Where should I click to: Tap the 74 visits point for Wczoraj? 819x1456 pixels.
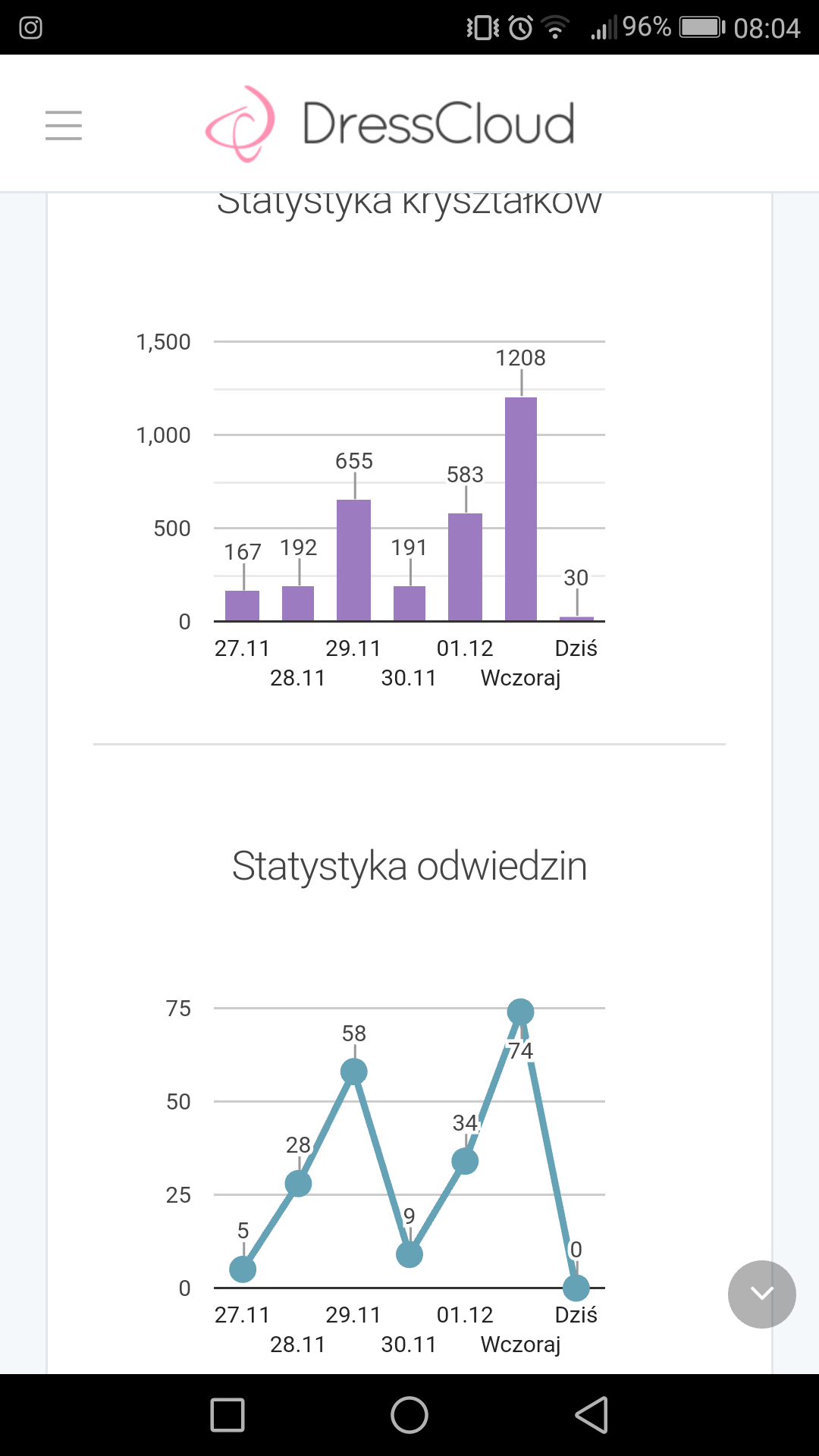pyautogui.click(x=520, y=1012)
